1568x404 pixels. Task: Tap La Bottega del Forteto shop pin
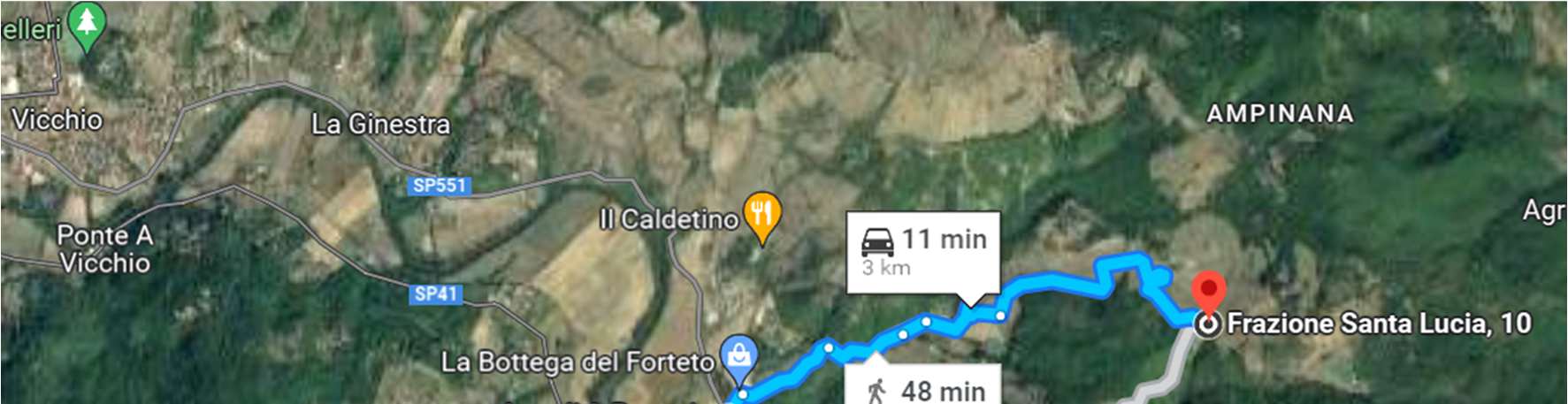click(x=738, y=356)
